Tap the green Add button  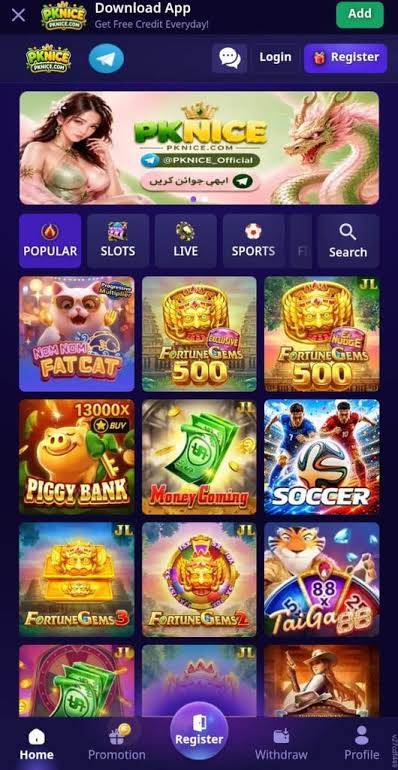click(x=360, y=15)
